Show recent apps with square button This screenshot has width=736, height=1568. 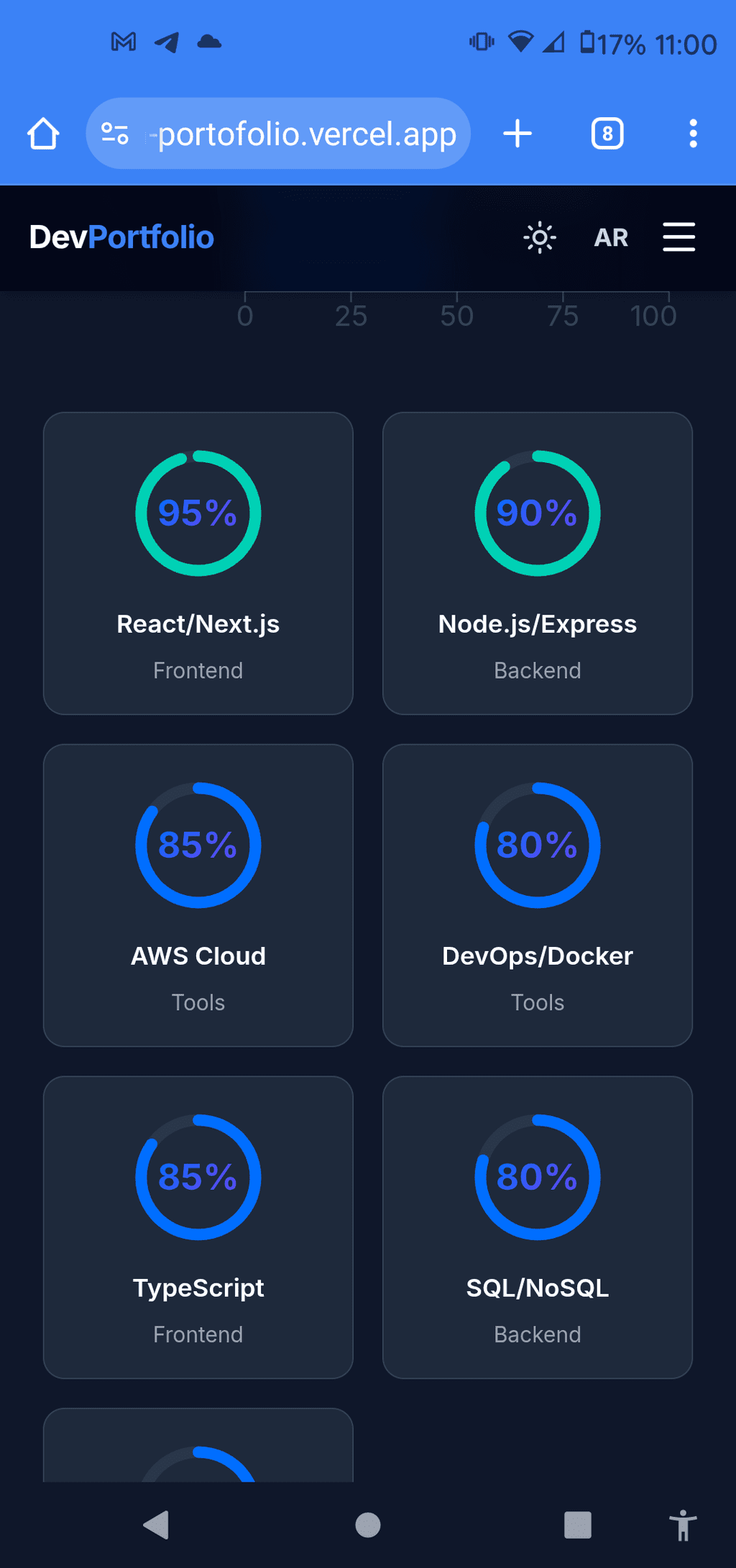(x=577, y=1525)
